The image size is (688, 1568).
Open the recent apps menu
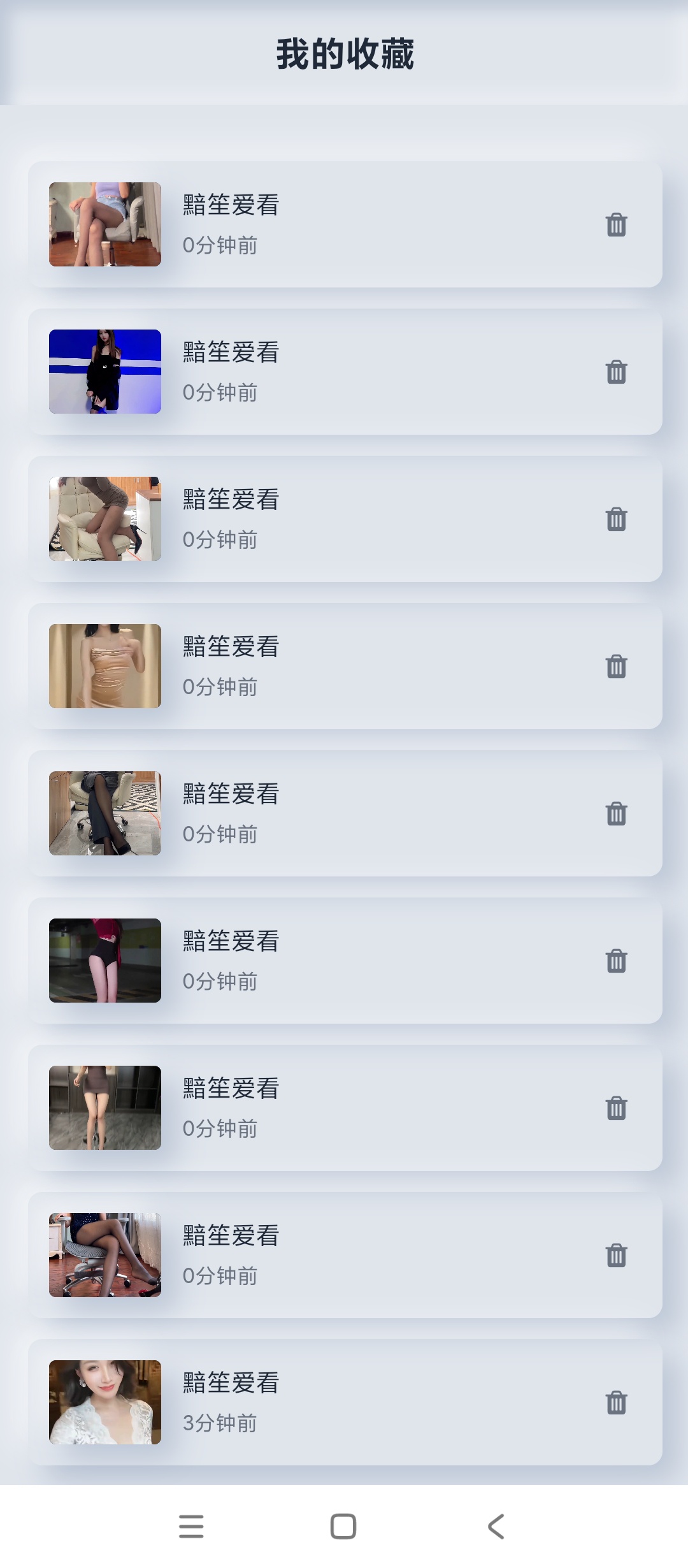(191, 1527)
